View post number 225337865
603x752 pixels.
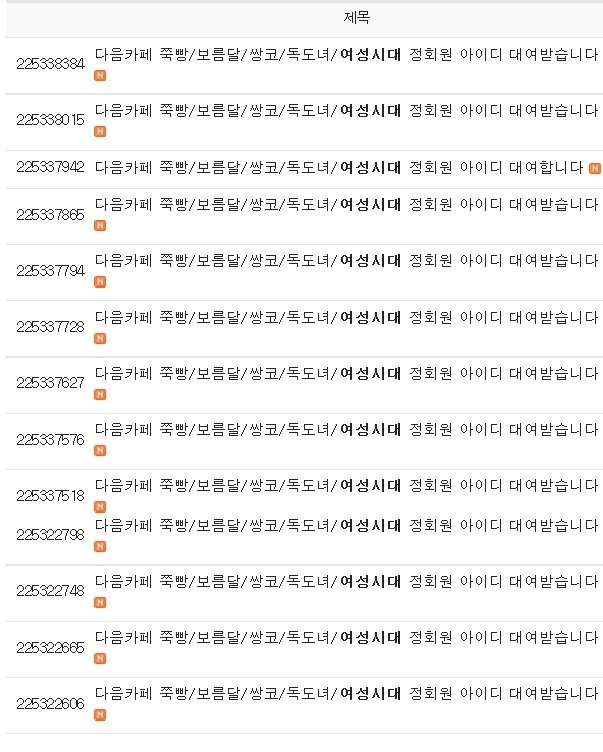click(346, 204)
